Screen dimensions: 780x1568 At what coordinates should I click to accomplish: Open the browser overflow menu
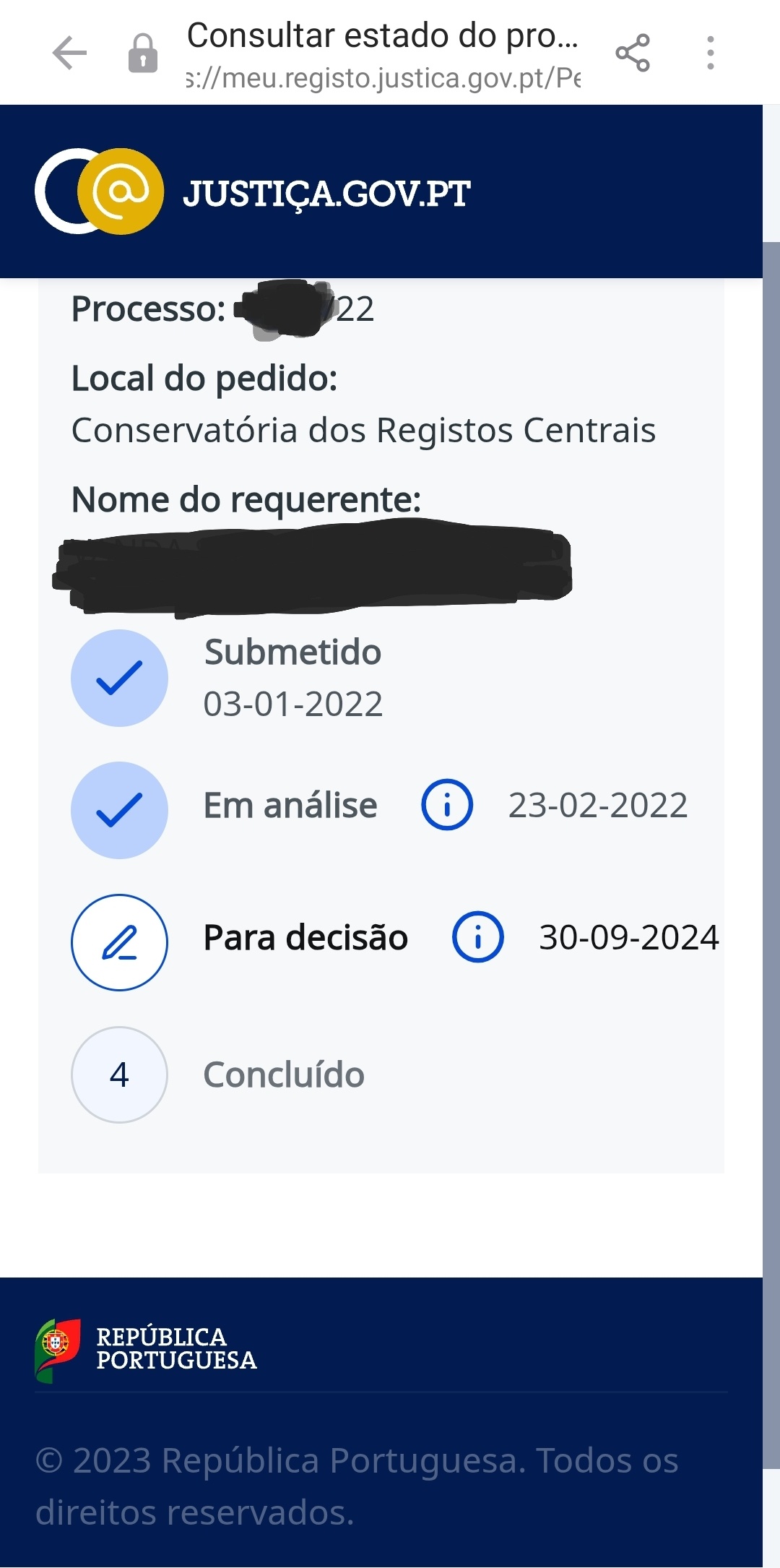711,53
